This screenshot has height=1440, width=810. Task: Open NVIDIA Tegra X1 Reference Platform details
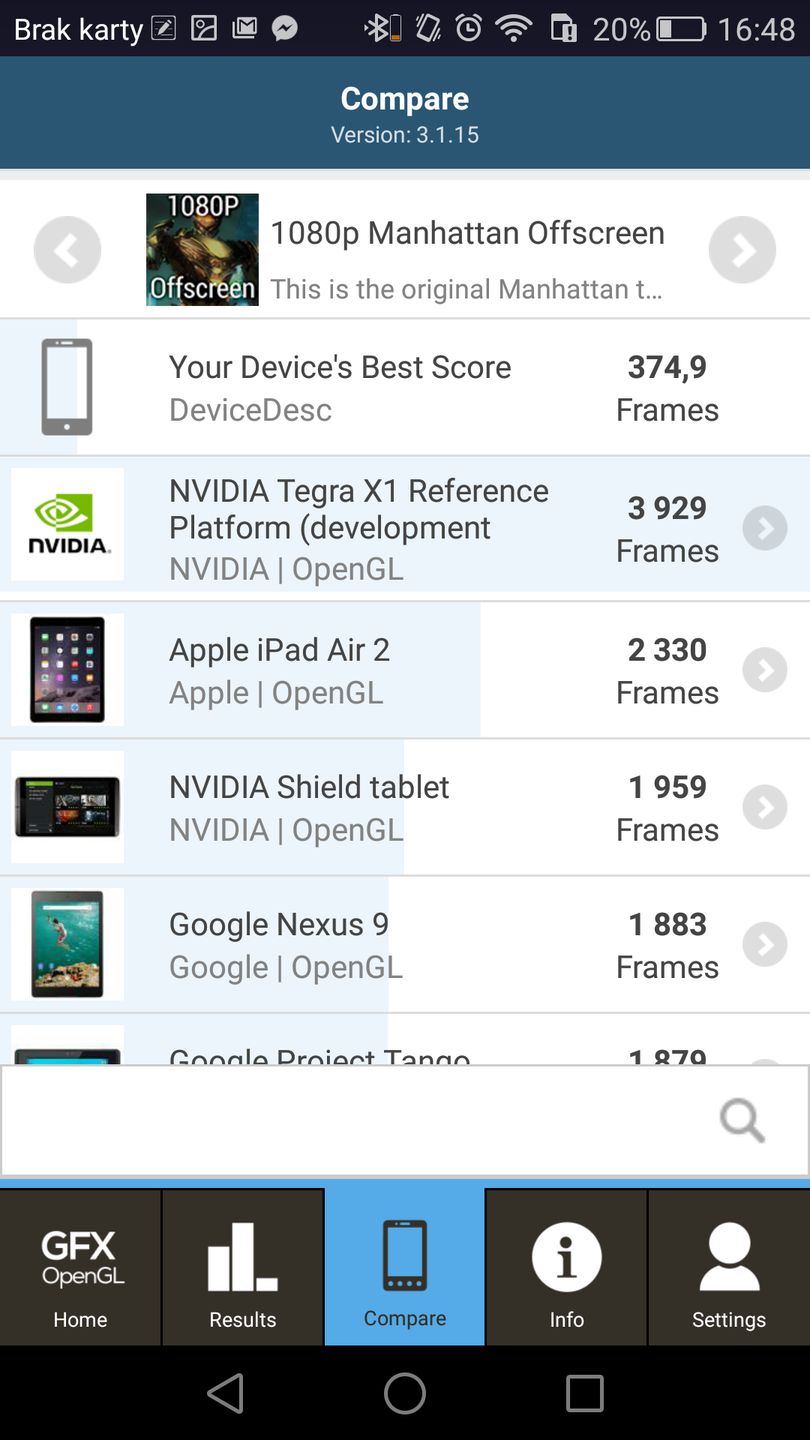(x=765, y=529)
